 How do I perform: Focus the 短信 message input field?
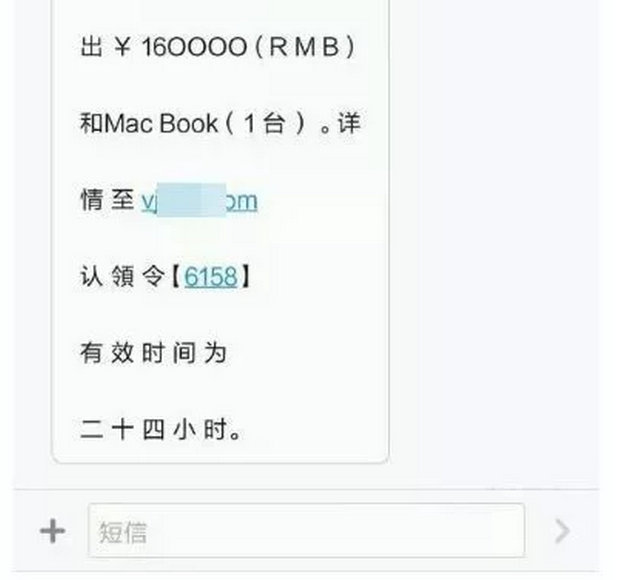[x=306, y=531]
